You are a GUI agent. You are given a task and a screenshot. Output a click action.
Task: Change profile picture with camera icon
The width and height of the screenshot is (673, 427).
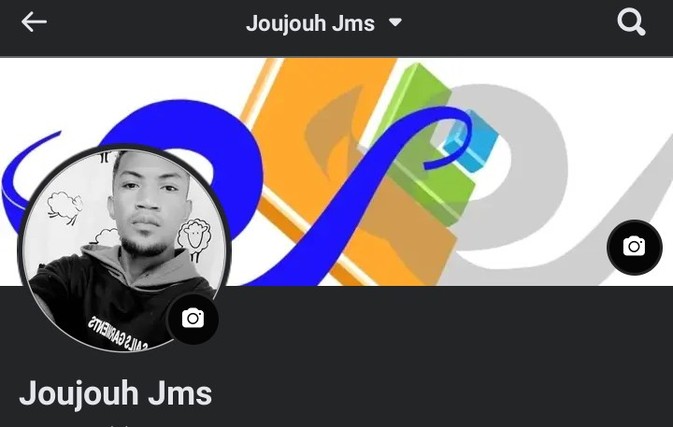[193, 319]
